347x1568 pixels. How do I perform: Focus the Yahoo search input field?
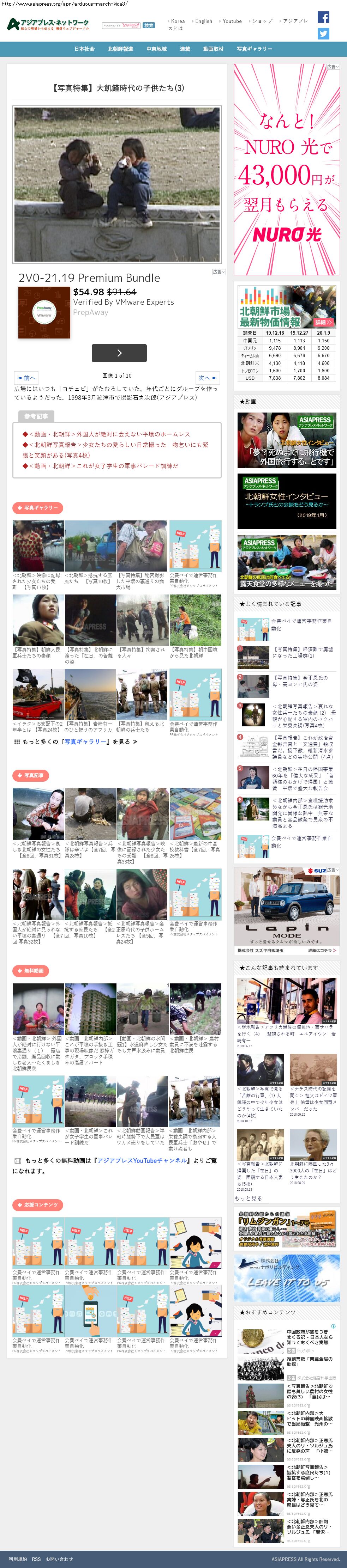(121, 26)
